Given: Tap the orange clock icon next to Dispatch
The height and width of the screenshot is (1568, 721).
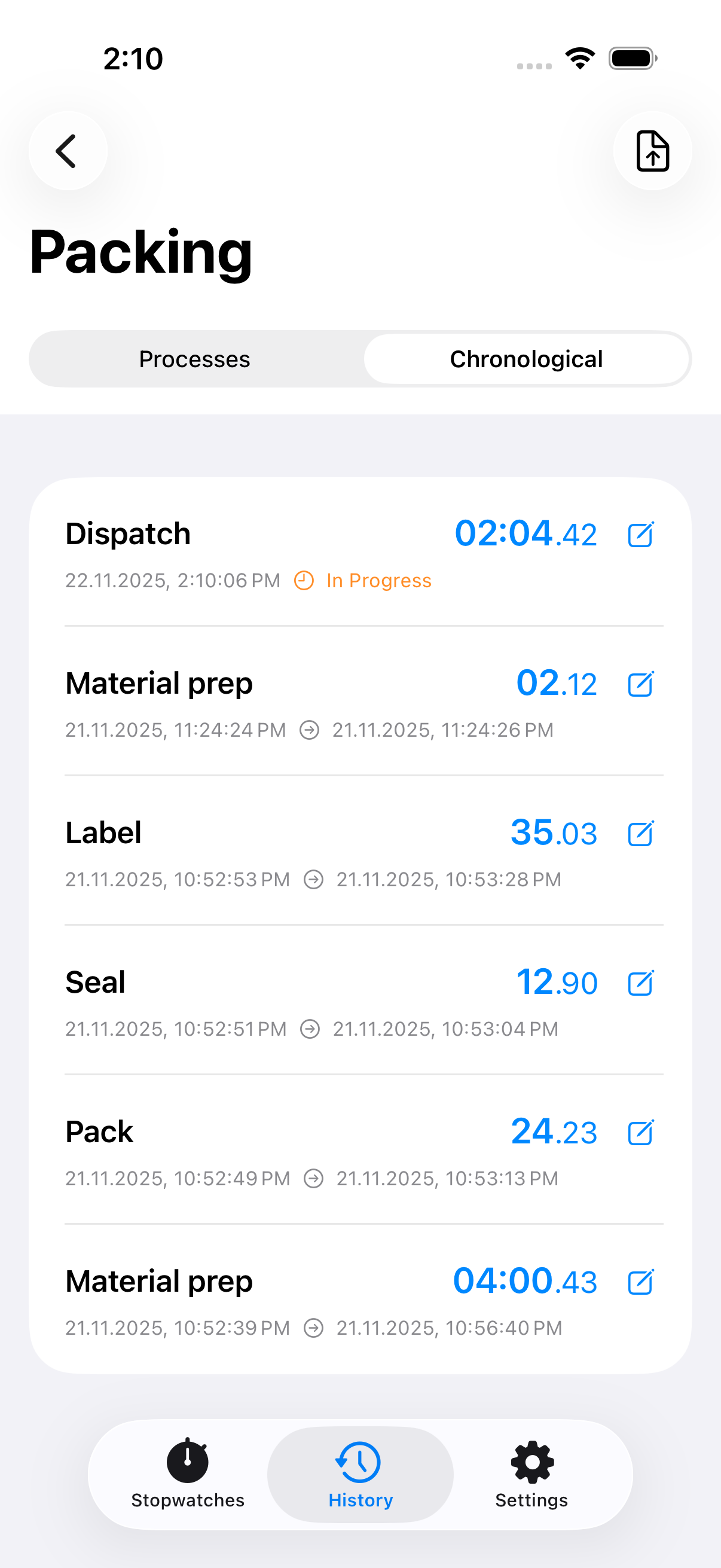Looking at the screenshot, I should (304, 580).
